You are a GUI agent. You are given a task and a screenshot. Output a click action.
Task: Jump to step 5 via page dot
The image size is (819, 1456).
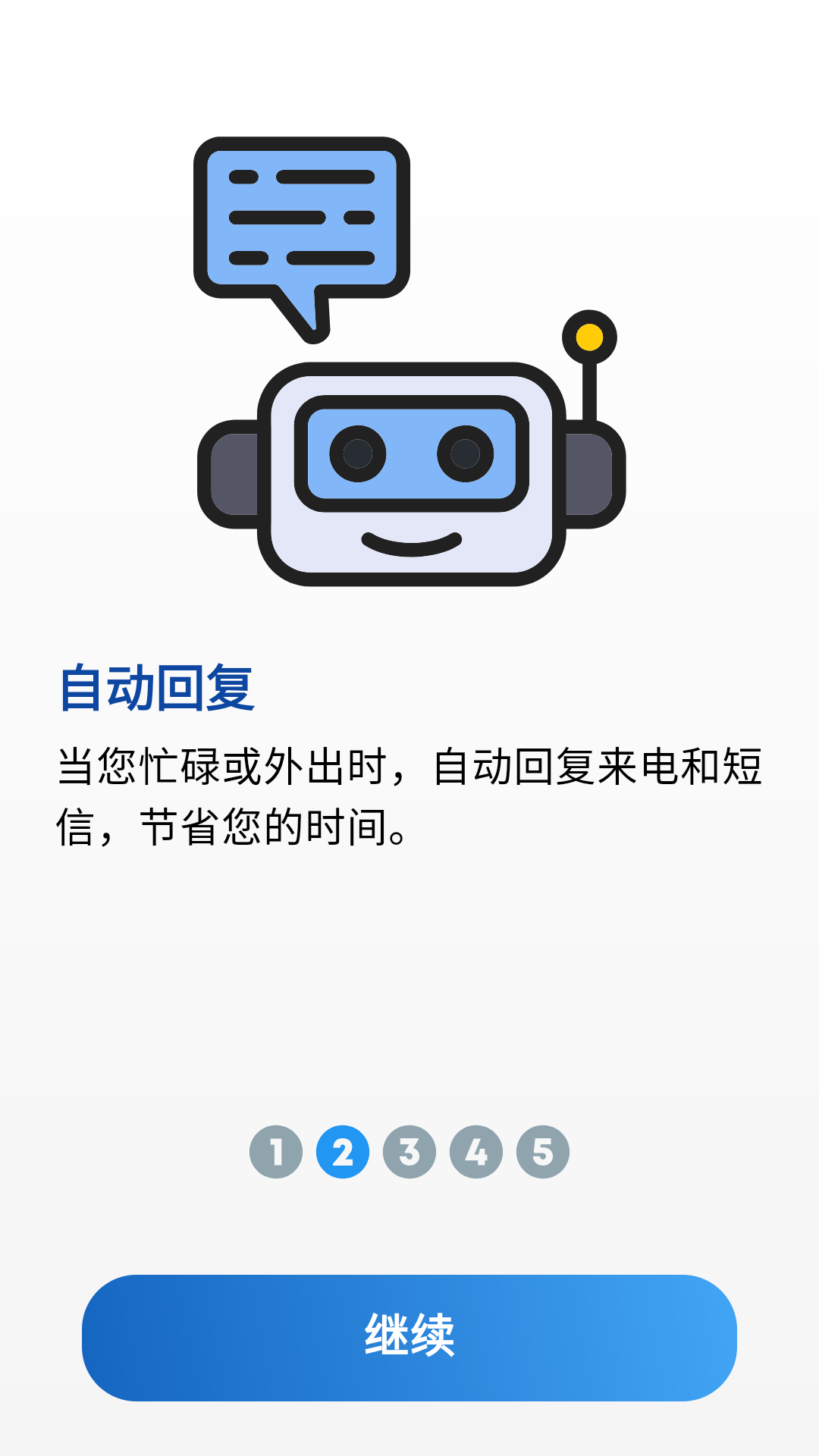pyautogui.click(x=541, y=1150)
